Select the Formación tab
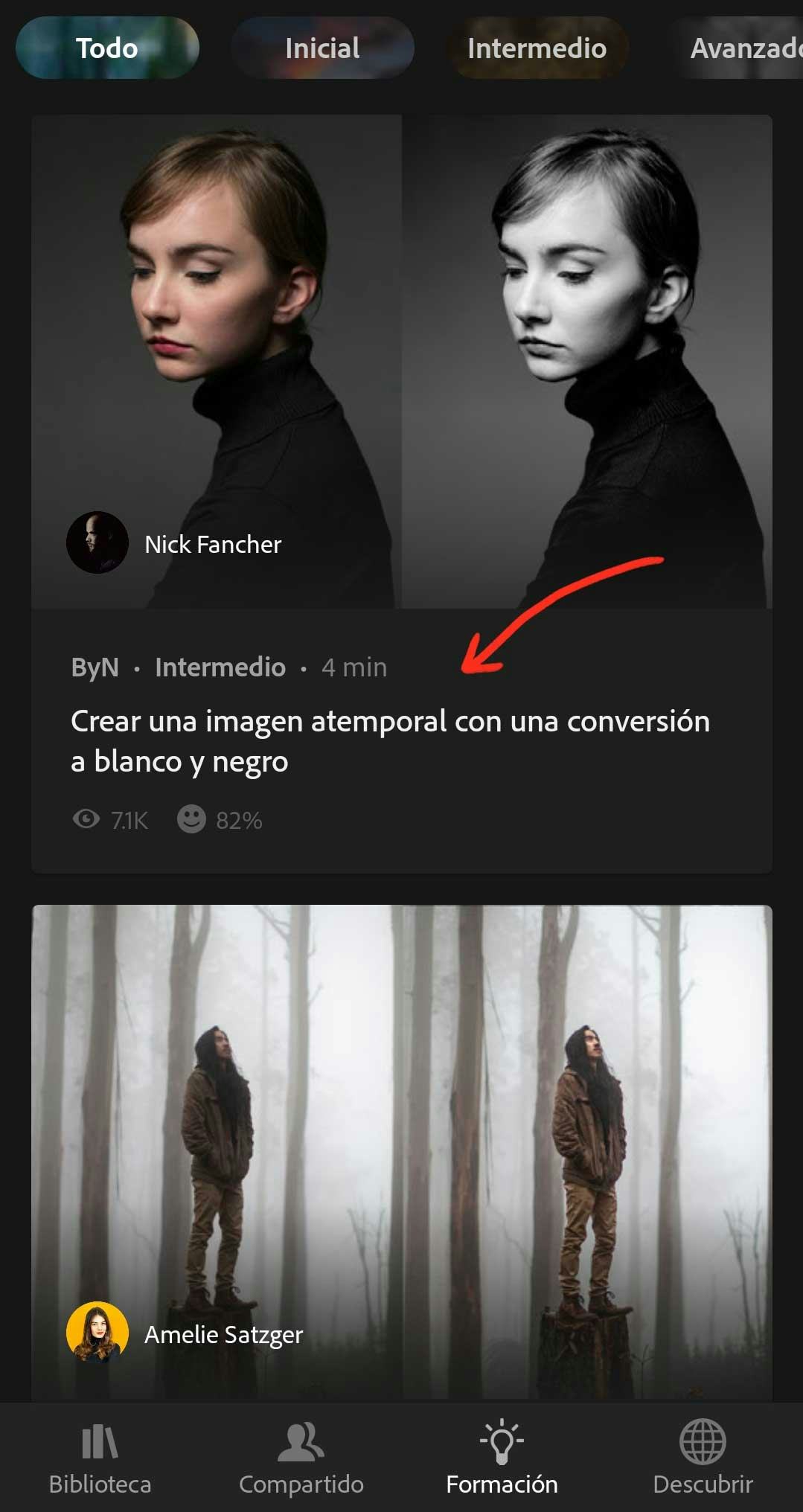The image size is (803, 1512). 502,1458
